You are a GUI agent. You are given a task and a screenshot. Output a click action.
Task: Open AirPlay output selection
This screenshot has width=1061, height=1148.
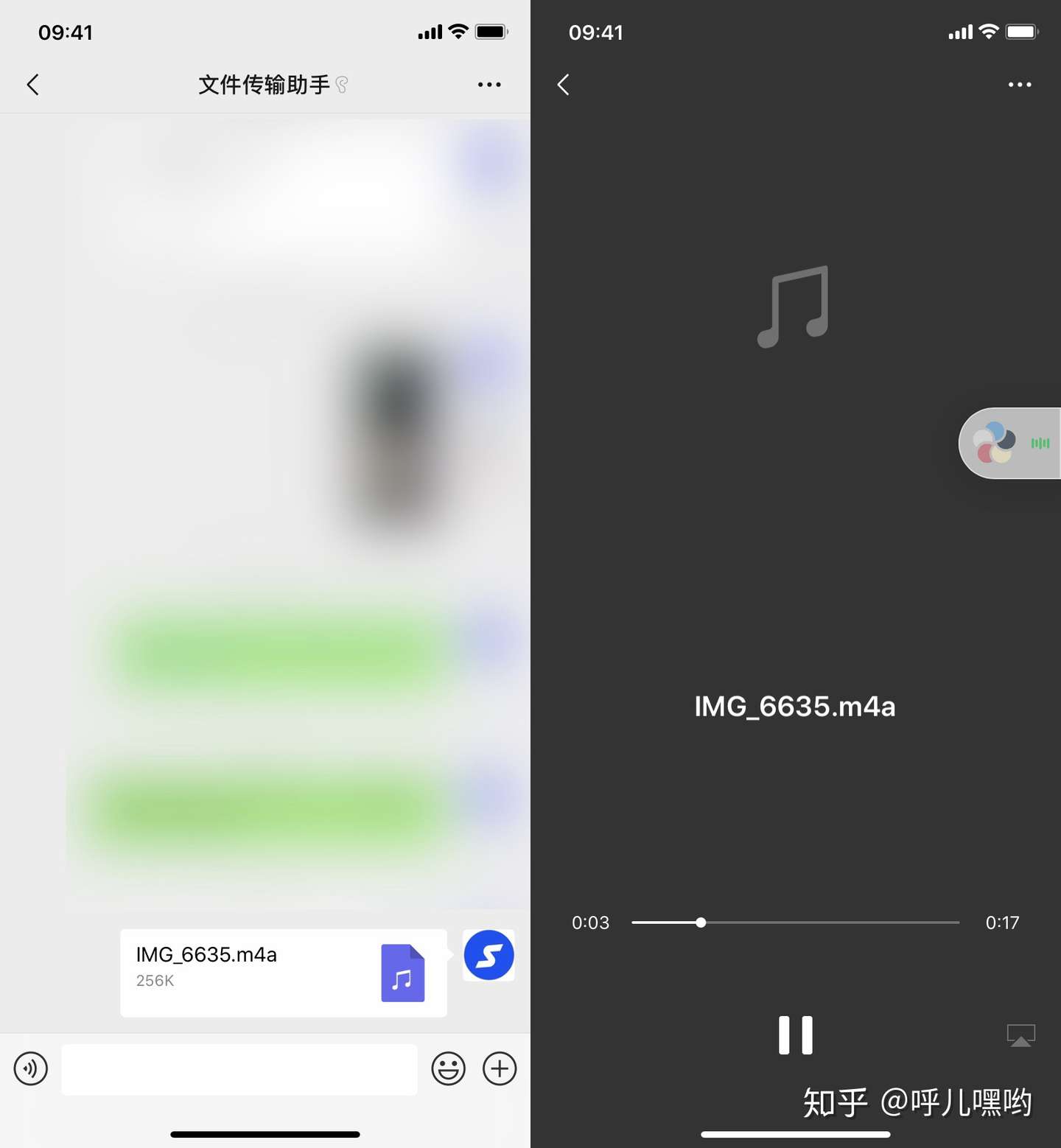1020,1035
